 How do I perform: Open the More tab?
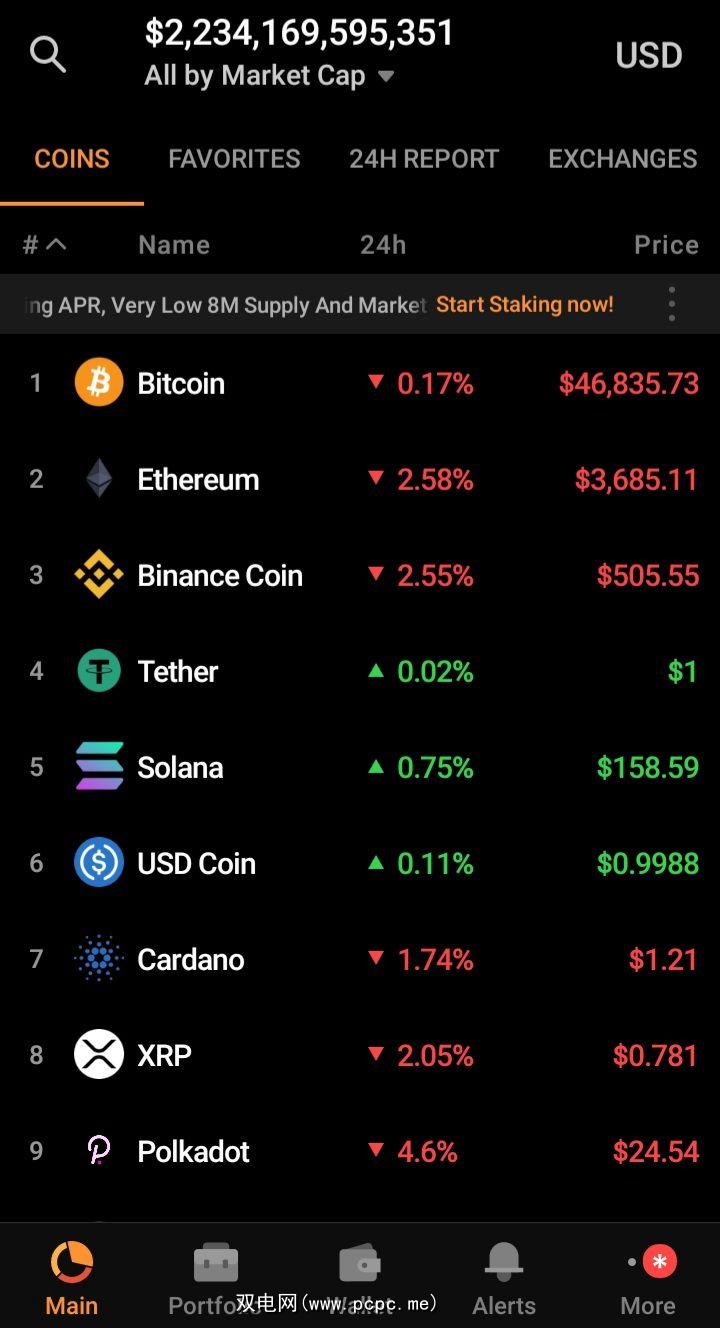tap(648, 1278)
